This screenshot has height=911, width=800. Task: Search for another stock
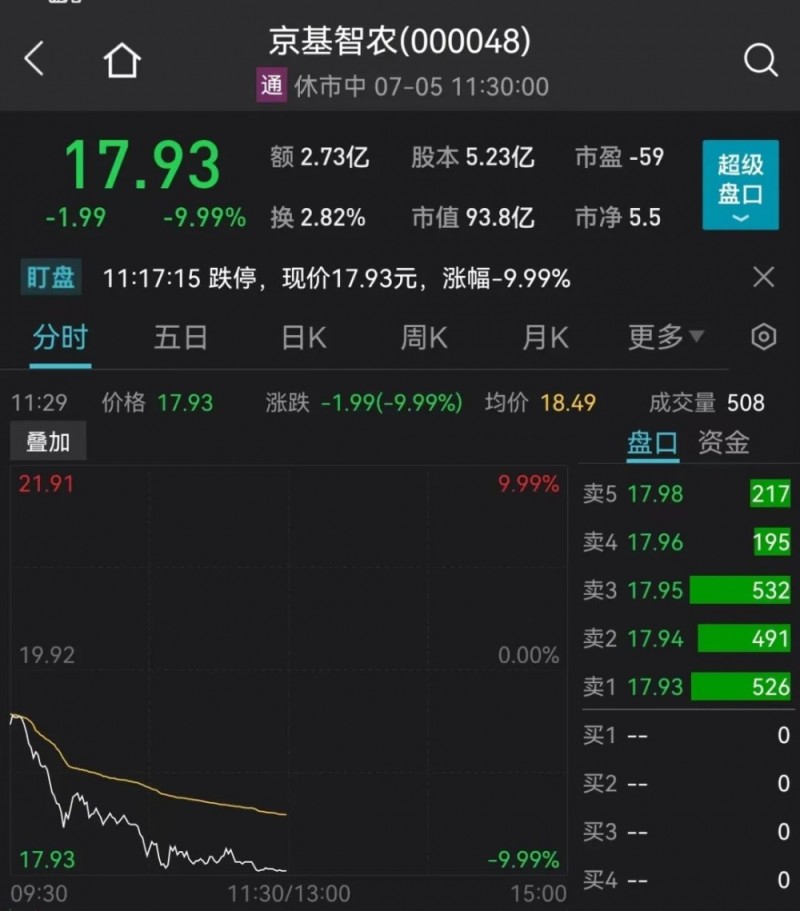click(760, 61)
